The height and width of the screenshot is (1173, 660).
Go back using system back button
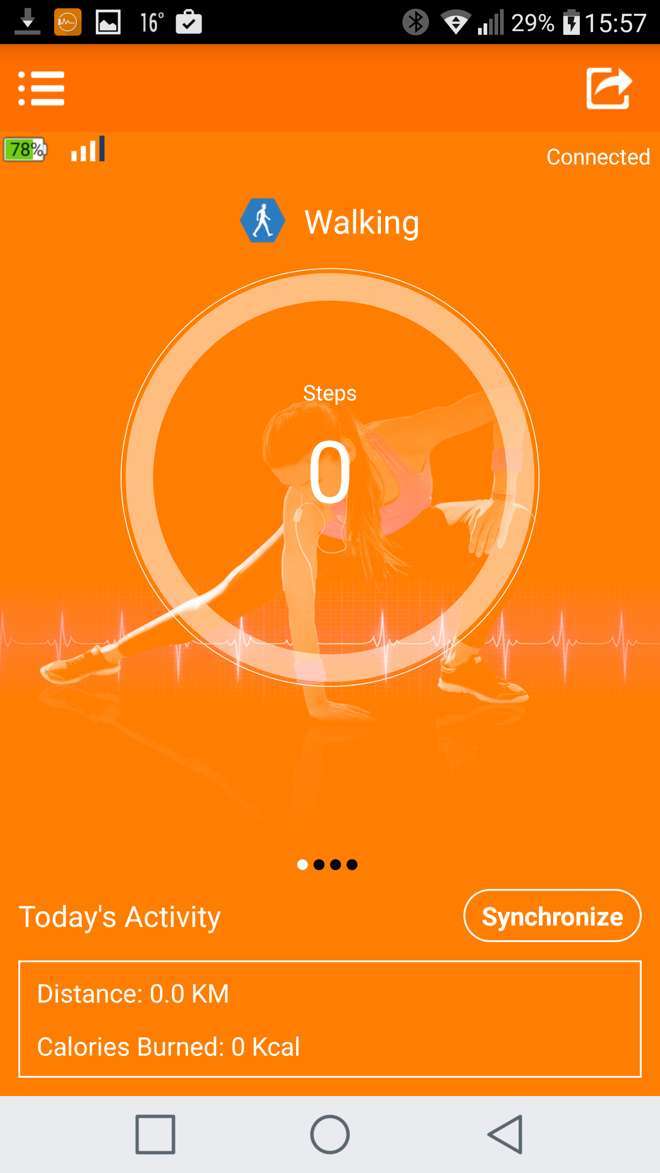505,1135
